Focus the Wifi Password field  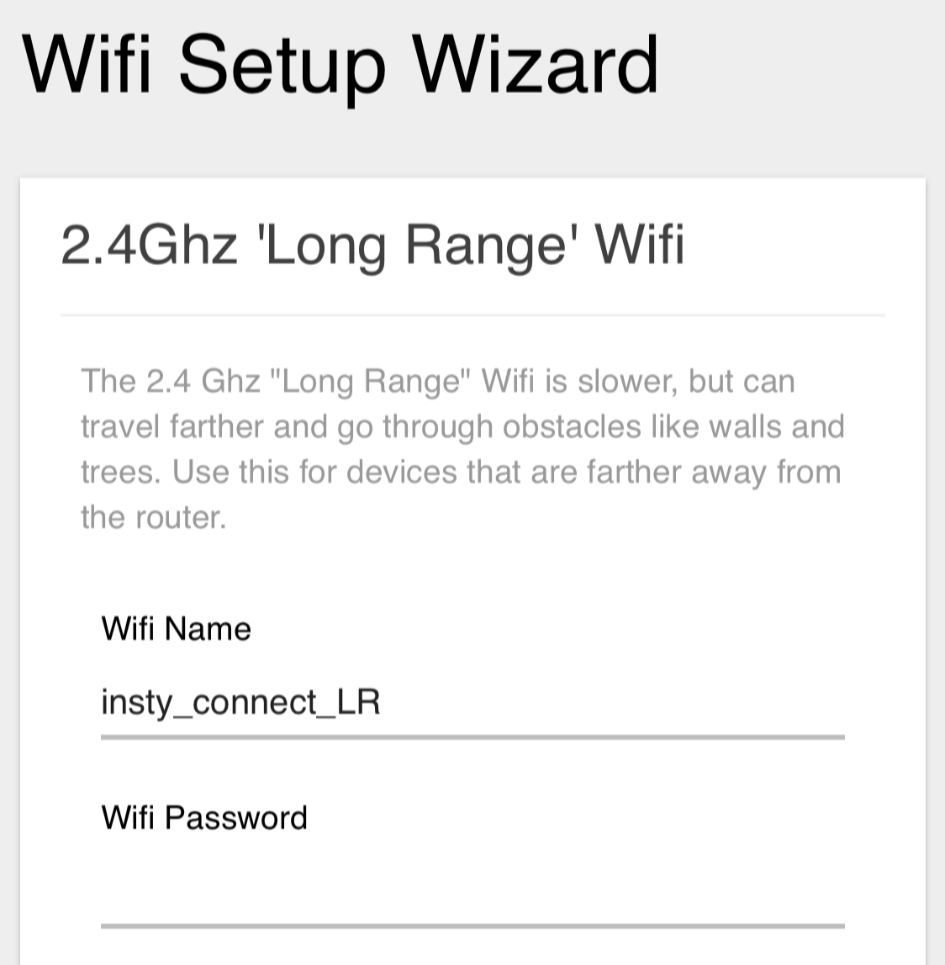pyautogui.click(x=472, y=892)
